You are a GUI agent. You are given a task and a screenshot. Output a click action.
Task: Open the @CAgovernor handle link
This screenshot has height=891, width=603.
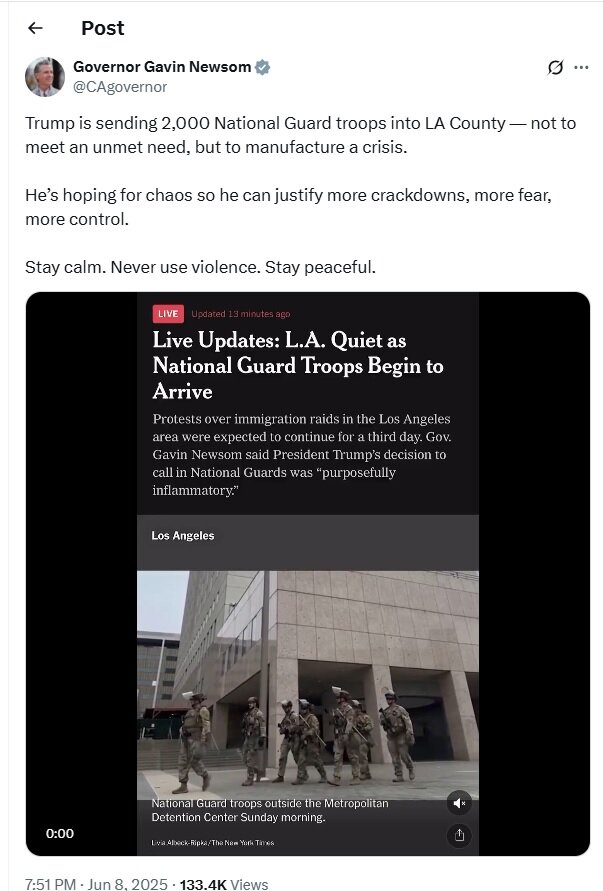coord(120,87)
